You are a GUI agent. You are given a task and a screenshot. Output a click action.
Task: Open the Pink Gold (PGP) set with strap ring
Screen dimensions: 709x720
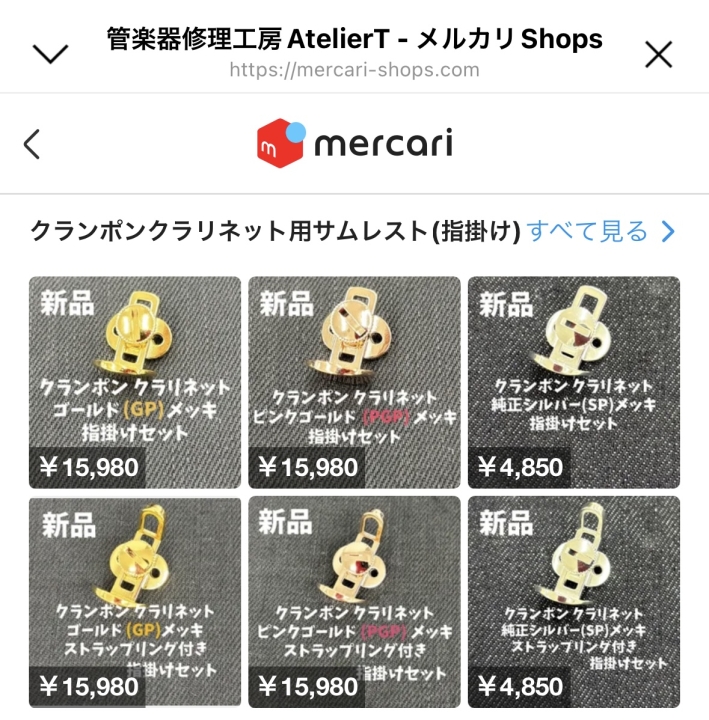pyautogui.click(x=354, y=598)
